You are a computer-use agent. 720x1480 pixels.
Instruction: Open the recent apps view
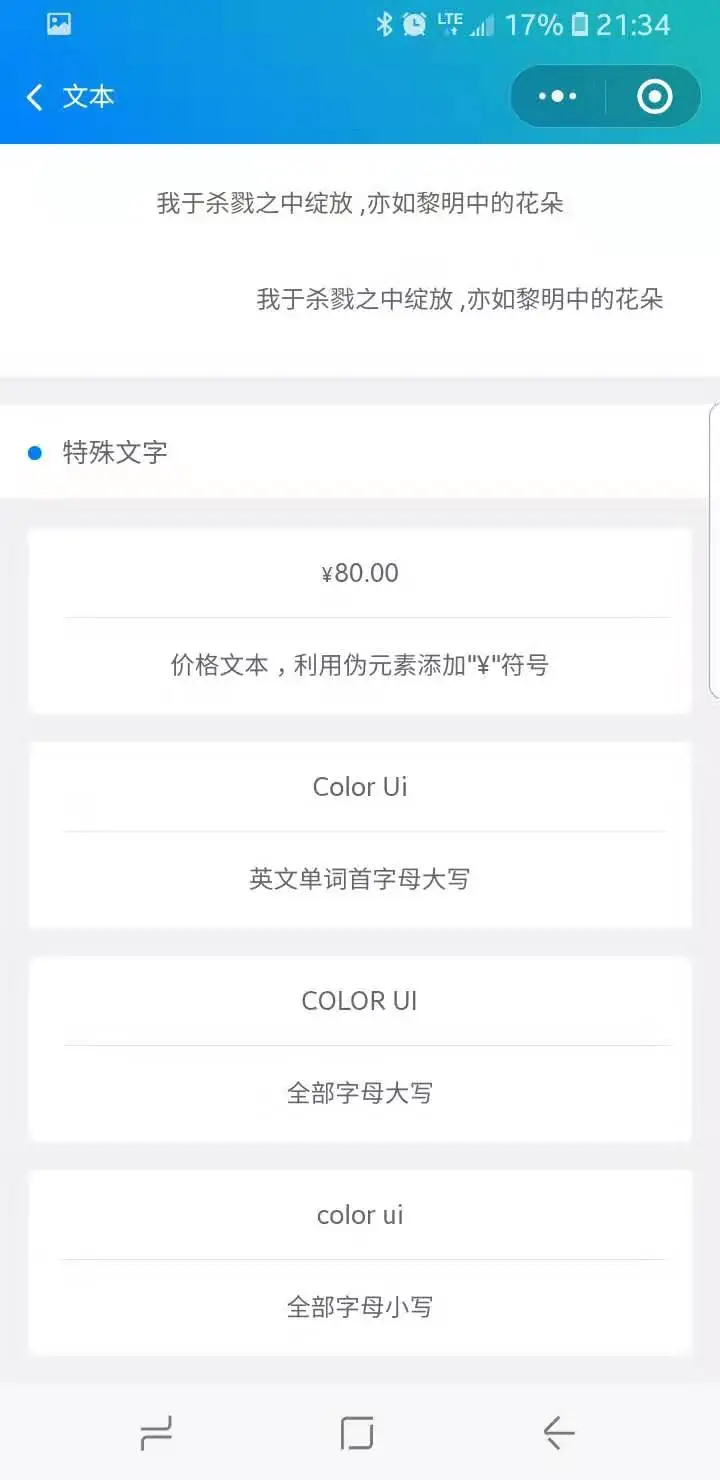tap(156, 1433)
